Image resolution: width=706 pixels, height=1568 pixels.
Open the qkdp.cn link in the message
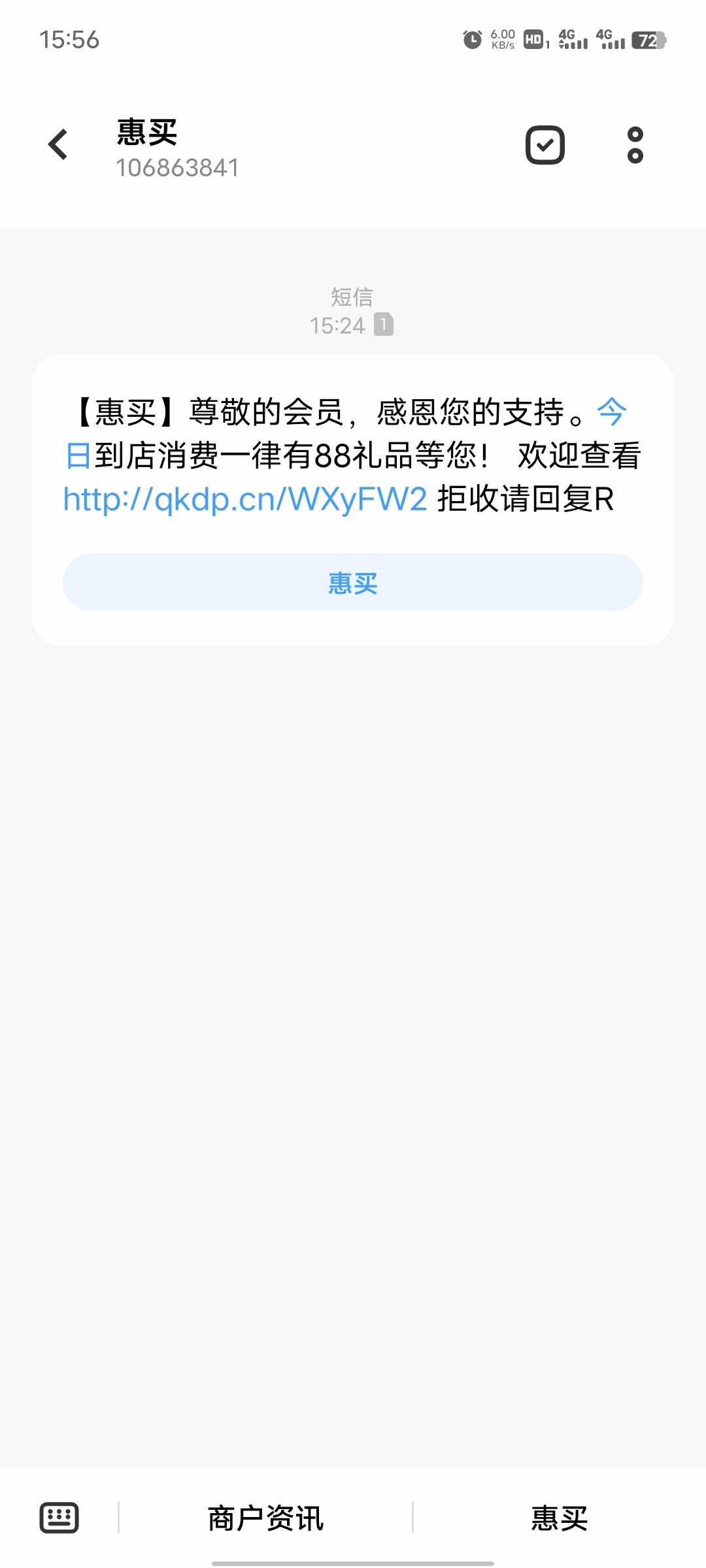pyautogui.click(x=245, y=499)
